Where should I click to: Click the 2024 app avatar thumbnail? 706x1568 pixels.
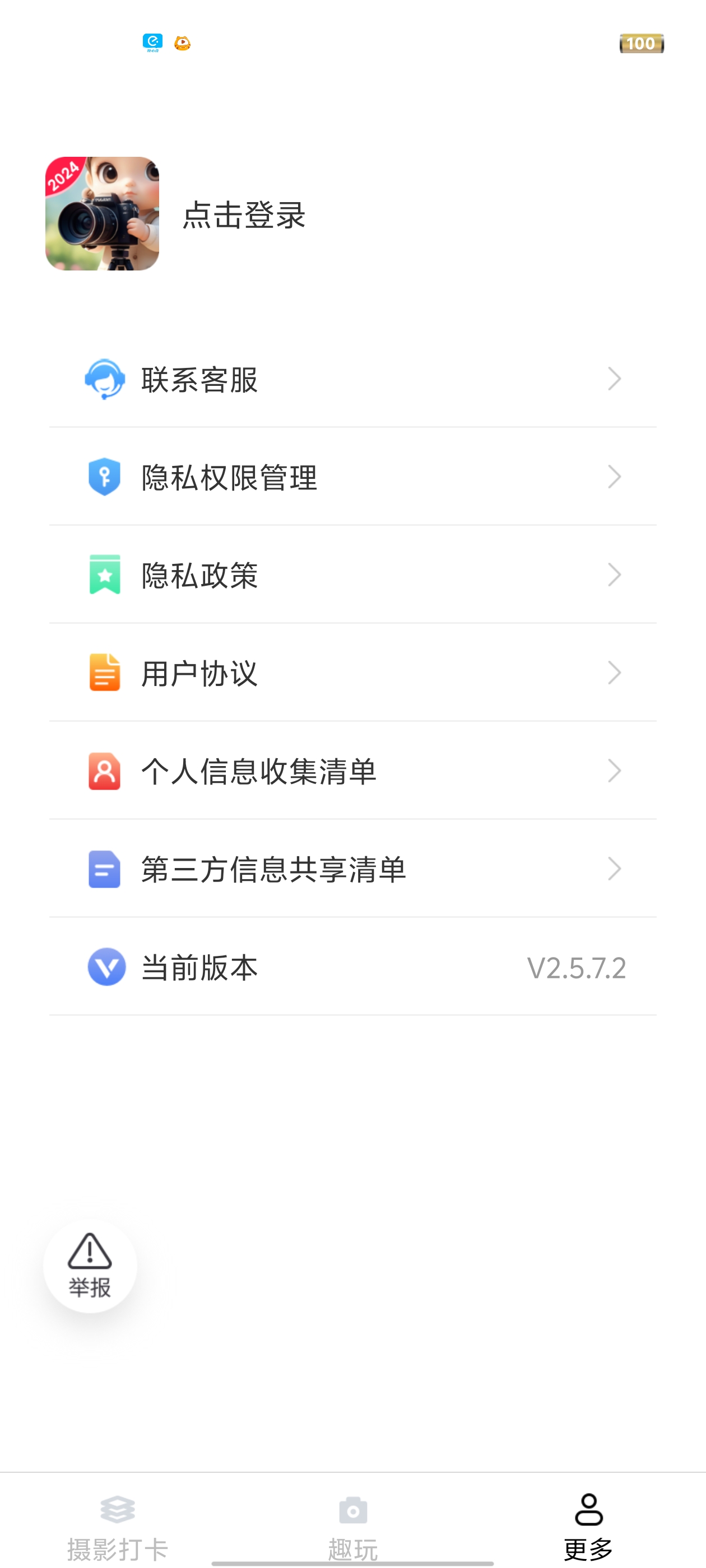tap(102, 214)
